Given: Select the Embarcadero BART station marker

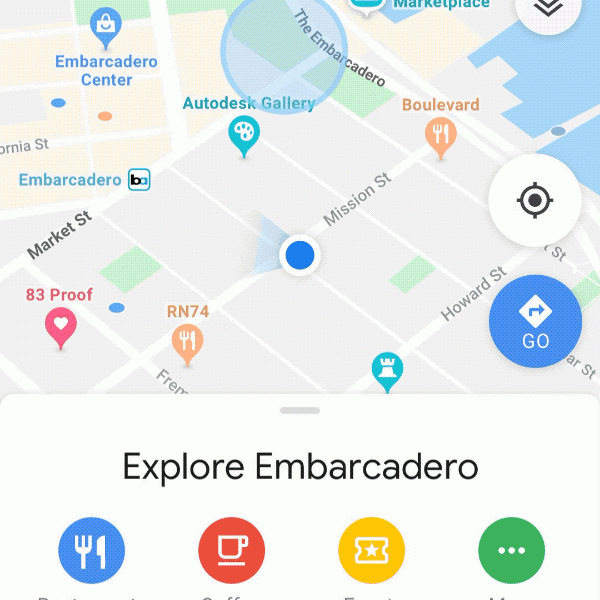Looking at the screenshot, I should pyautogui.click(x=138, y=181).
